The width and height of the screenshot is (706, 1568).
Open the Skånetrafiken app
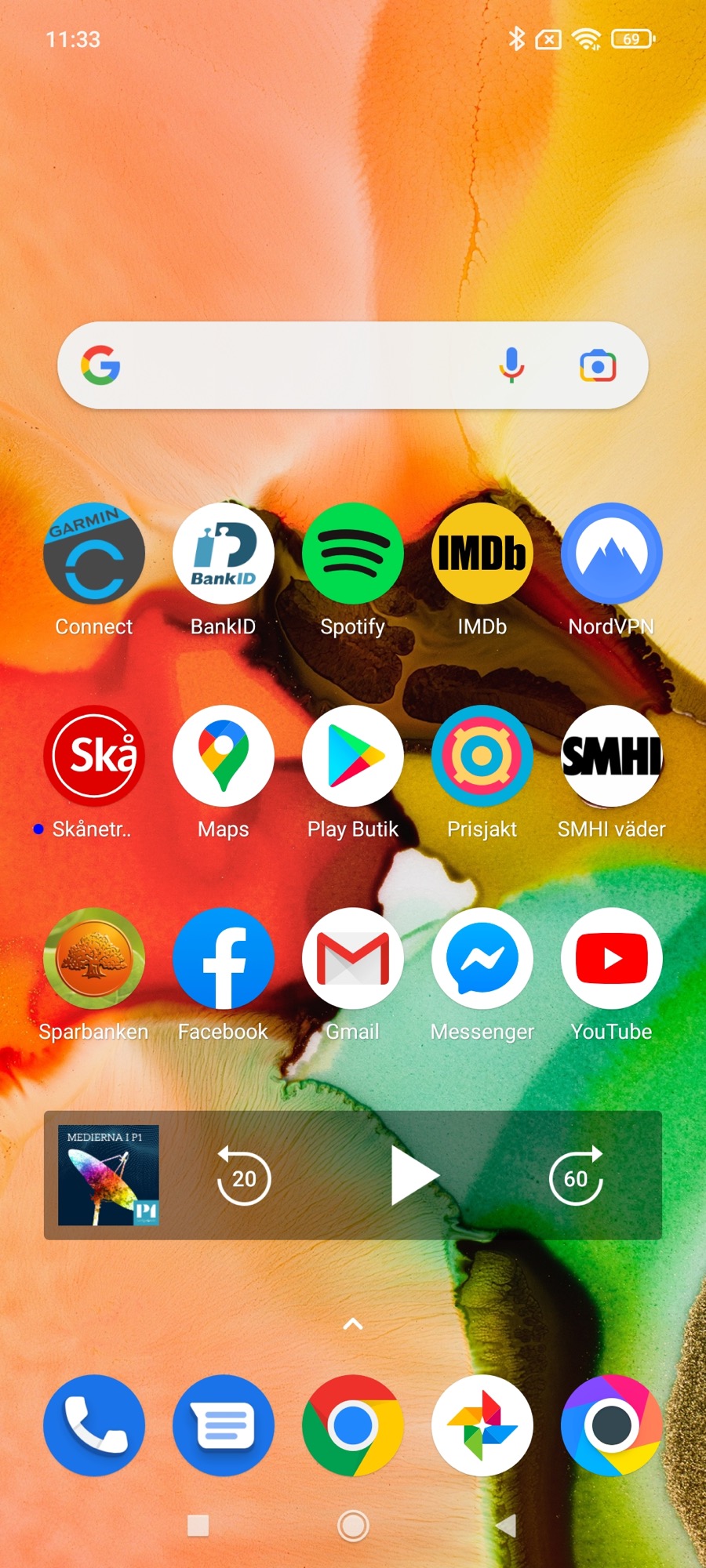pyautogui.click(x=94, y=756)
